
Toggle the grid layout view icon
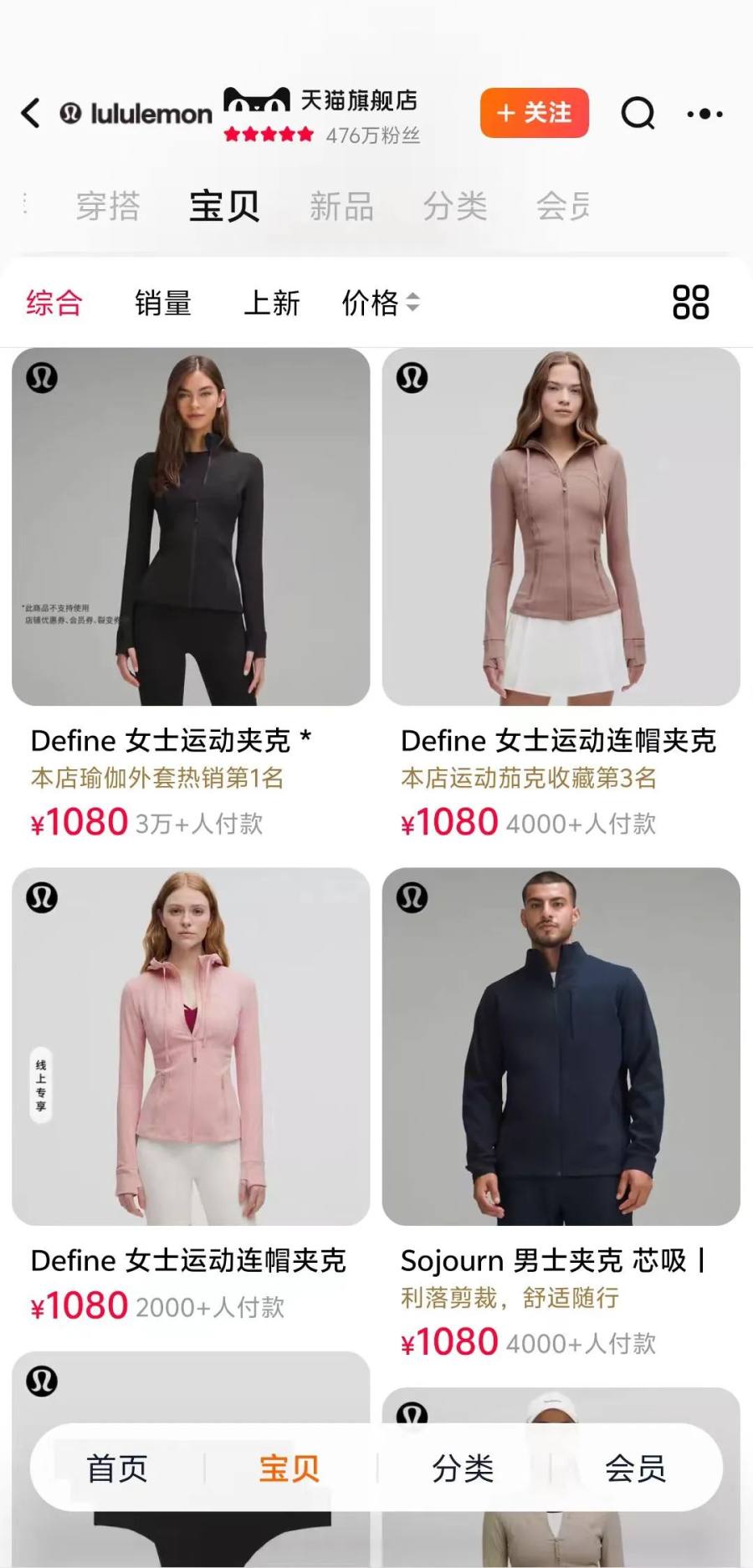(691, 302)
